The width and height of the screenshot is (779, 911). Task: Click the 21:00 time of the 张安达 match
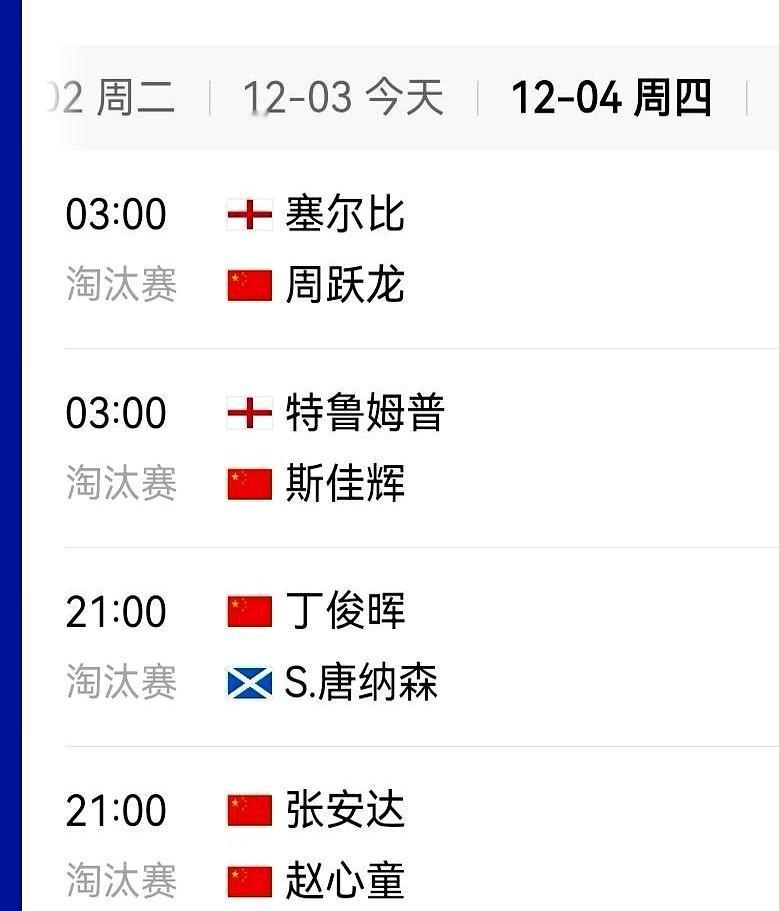tap(117, 809)
